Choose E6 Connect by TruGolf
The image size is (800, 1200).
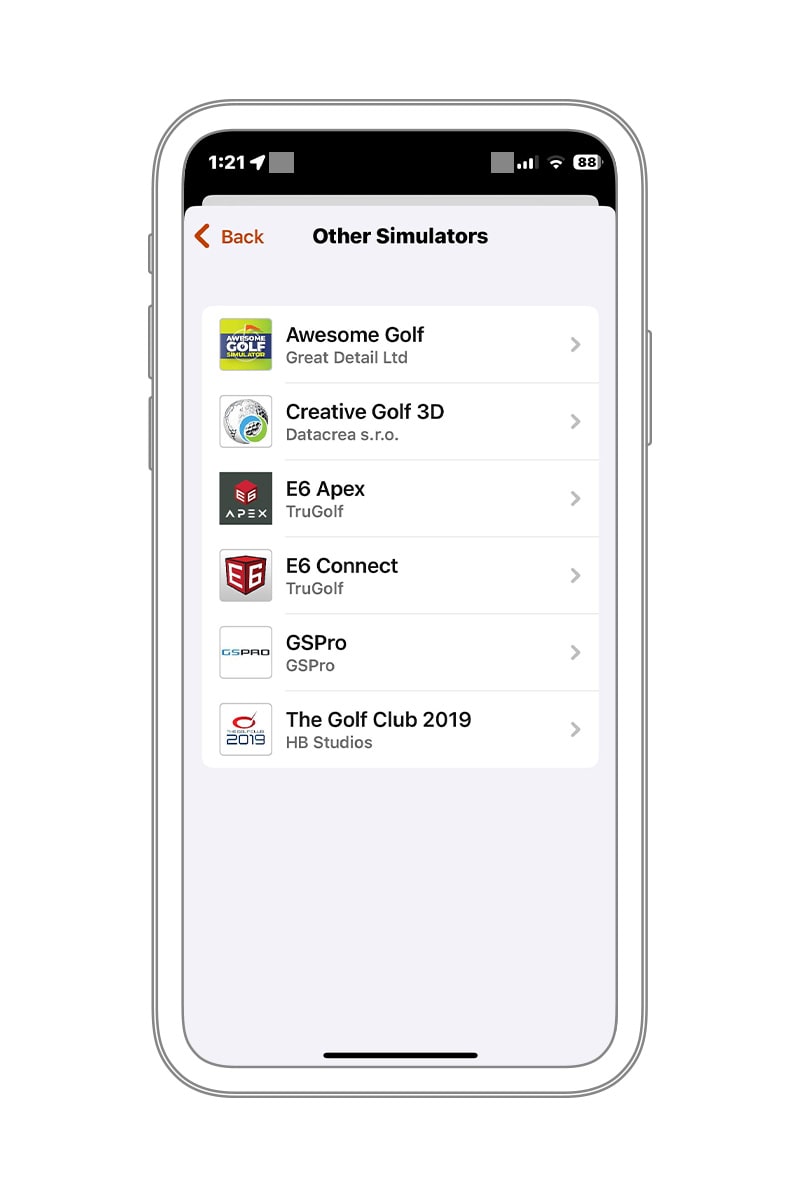[400, 576]
